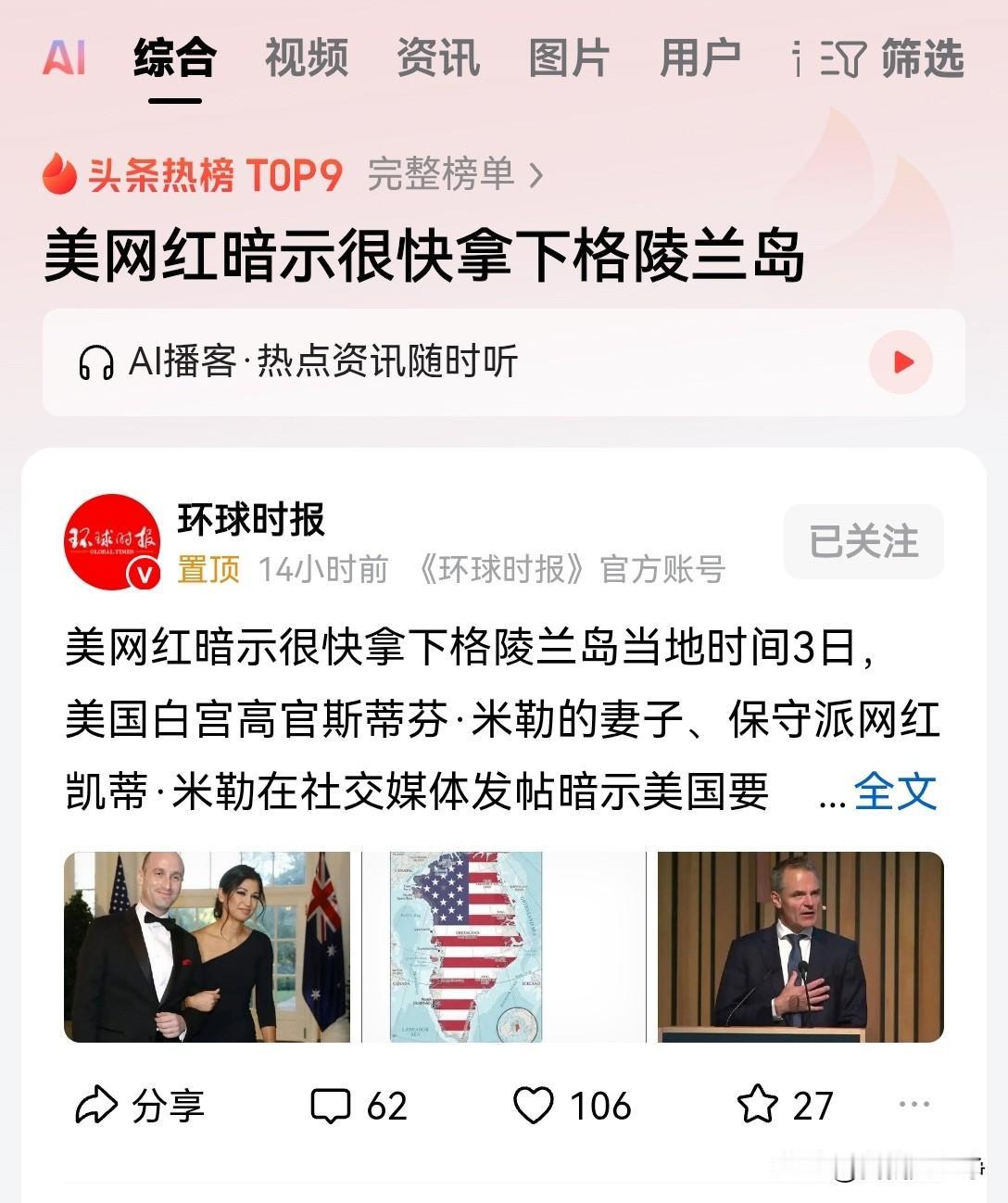Like the post using the heart icon
This screenshot has height=1203, width=1008.
535,1105
